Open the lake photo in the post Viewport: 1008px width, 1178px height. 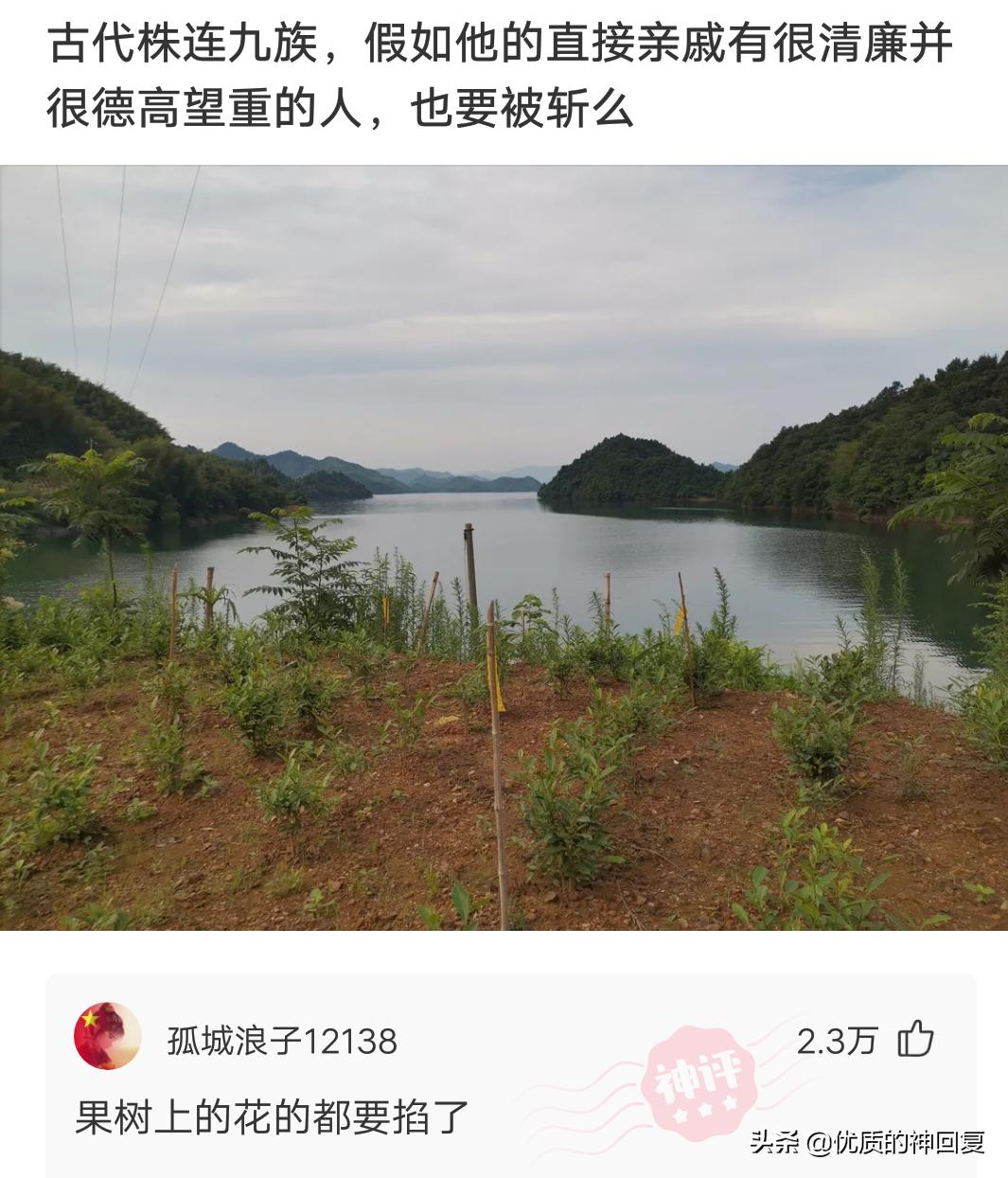pyautogui.click(x=504, y=547)
